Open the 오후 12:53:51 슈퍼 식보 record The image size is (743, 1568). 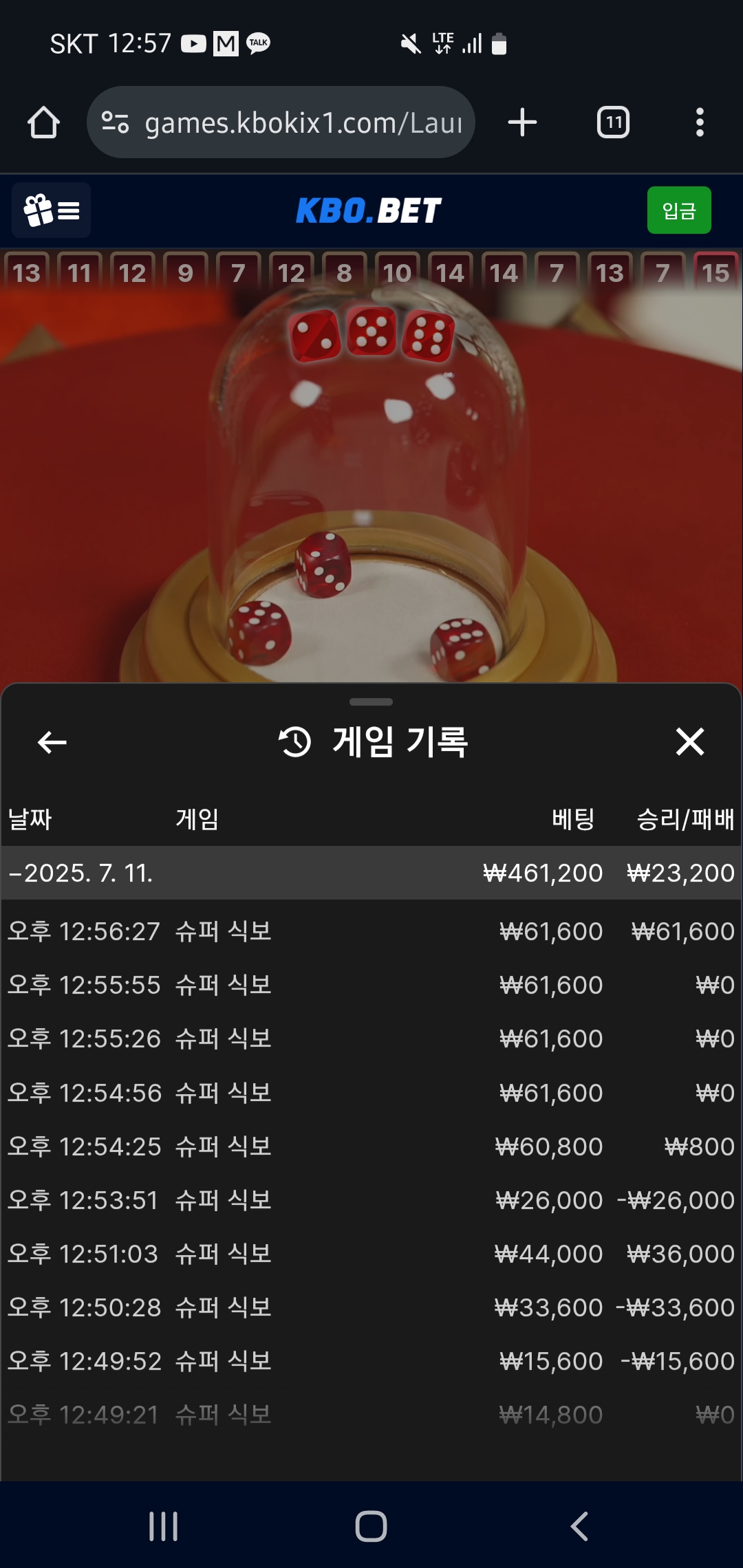click(371, 1200)
